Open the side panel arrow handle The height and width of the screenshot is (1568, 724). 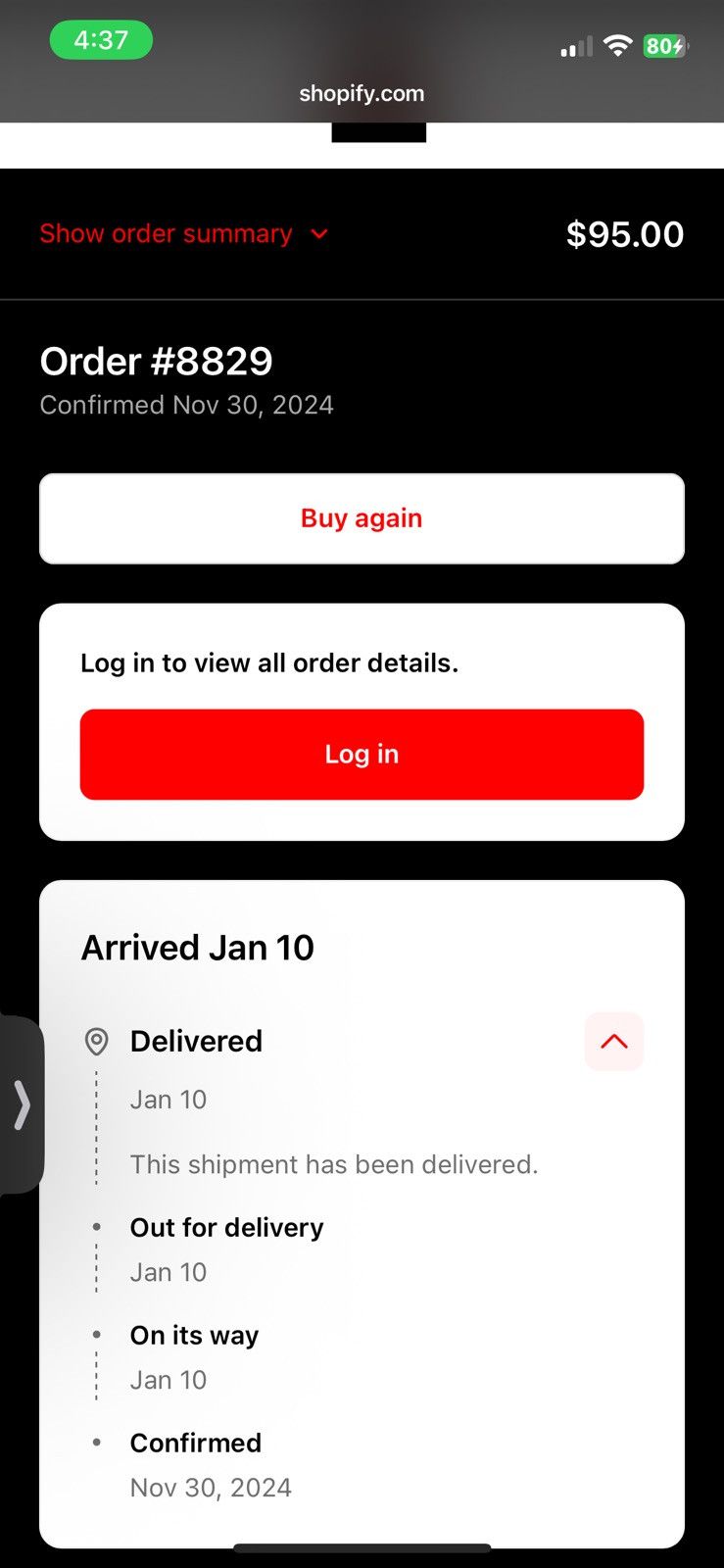[22, 1105]
